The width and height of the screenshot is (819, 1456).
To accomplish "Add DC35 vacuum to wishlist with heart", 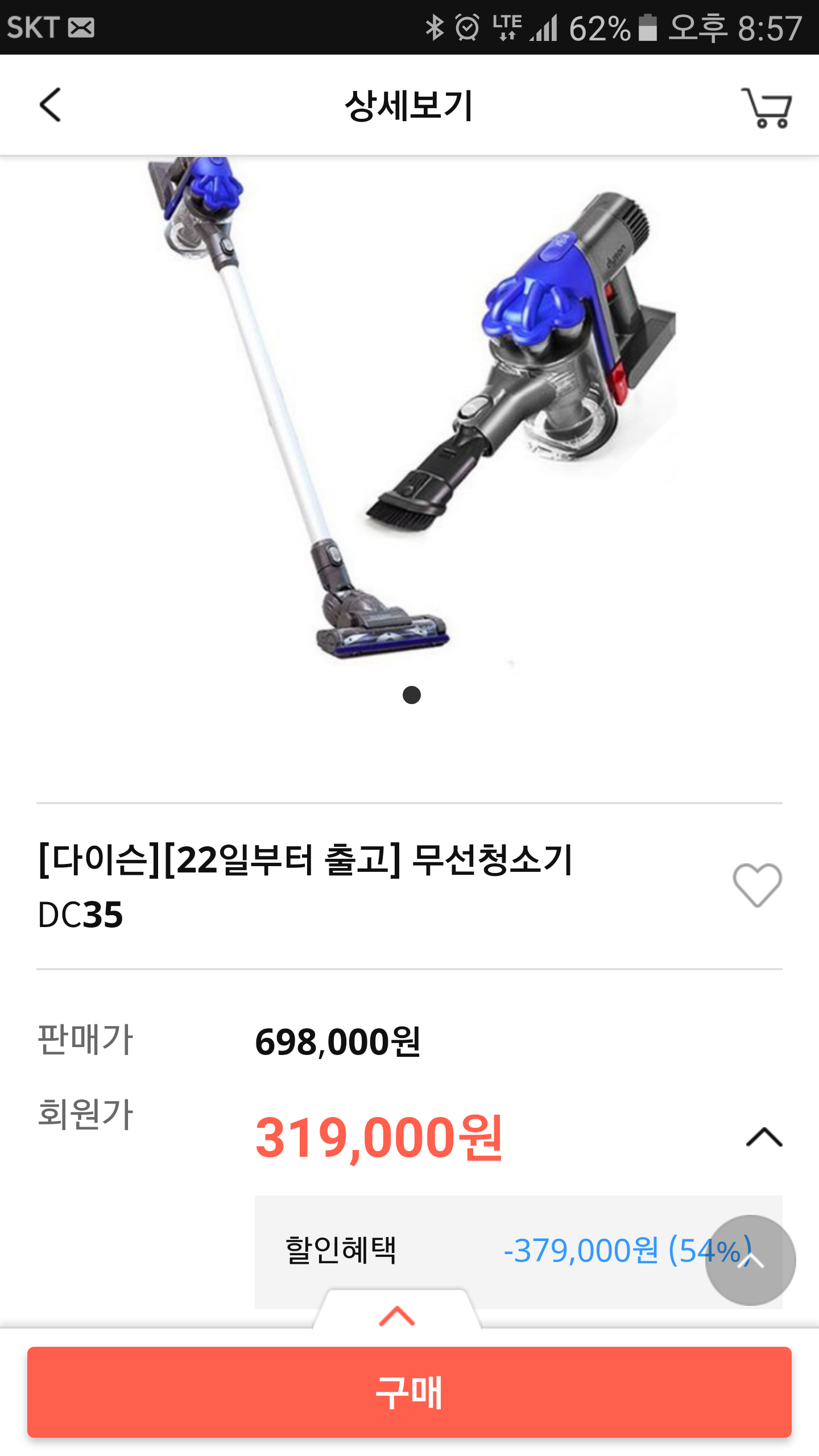I will click(x=757, y=885).
